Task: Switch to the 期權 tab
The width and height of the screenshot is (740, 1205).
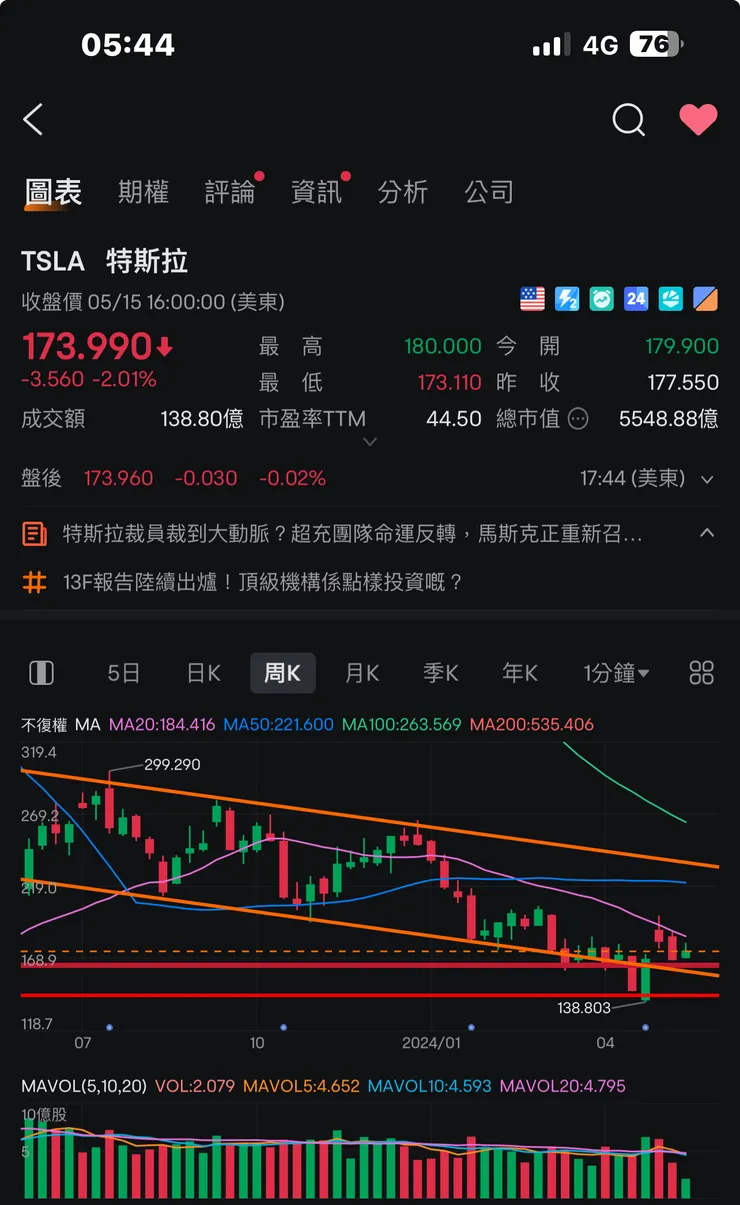Action: [x=142, y=192]
